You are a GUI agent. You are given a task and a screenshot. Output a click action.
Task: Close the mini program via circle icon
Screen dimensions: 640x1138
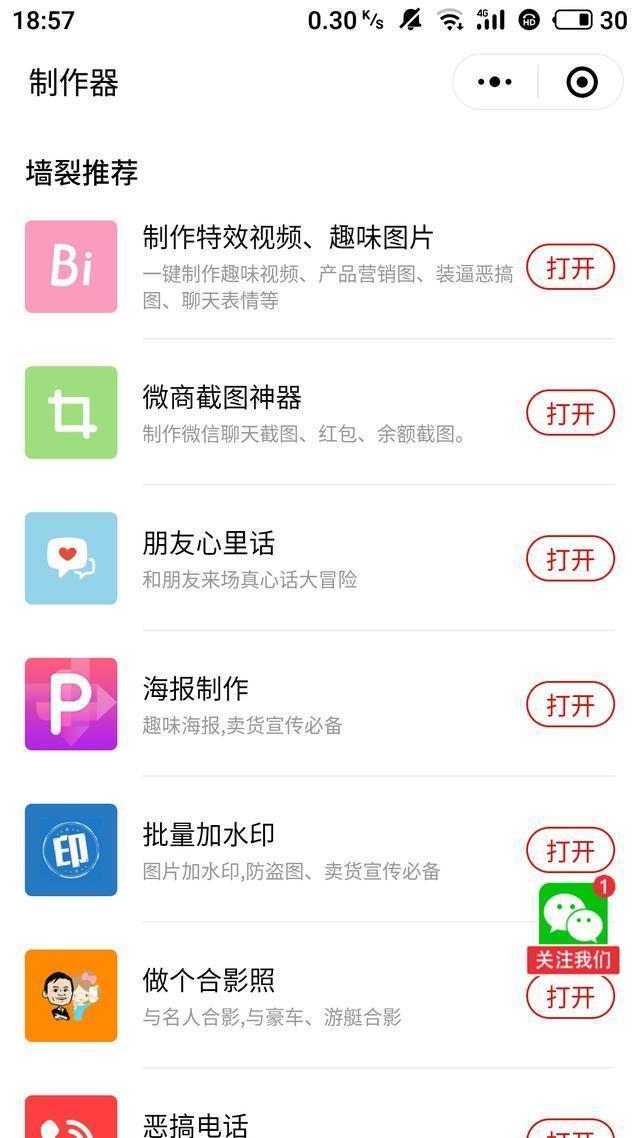coord(582,82)
